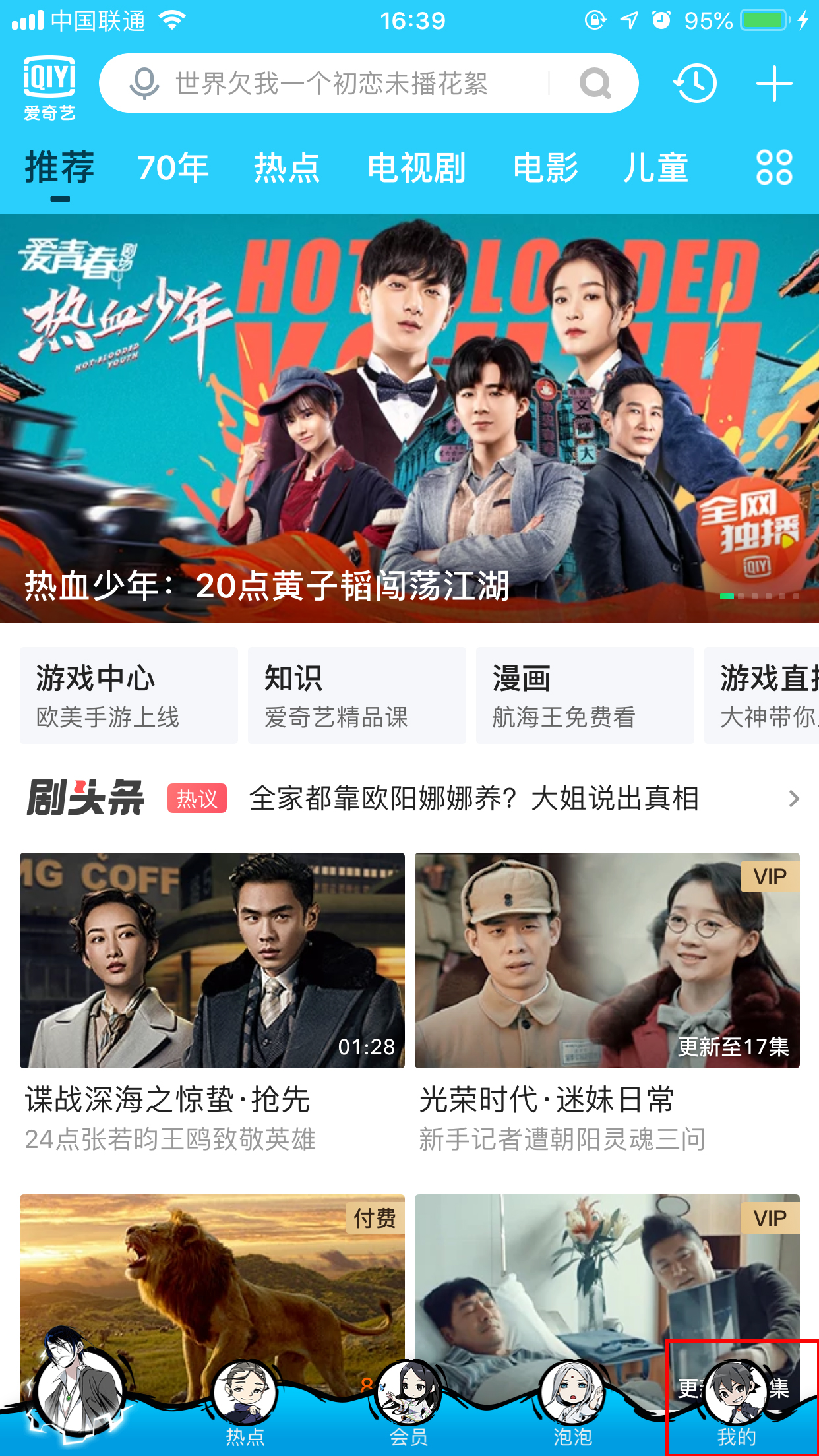Open the 漫画 shortcut to read 航海王
819x1456 pixels.
584,694
